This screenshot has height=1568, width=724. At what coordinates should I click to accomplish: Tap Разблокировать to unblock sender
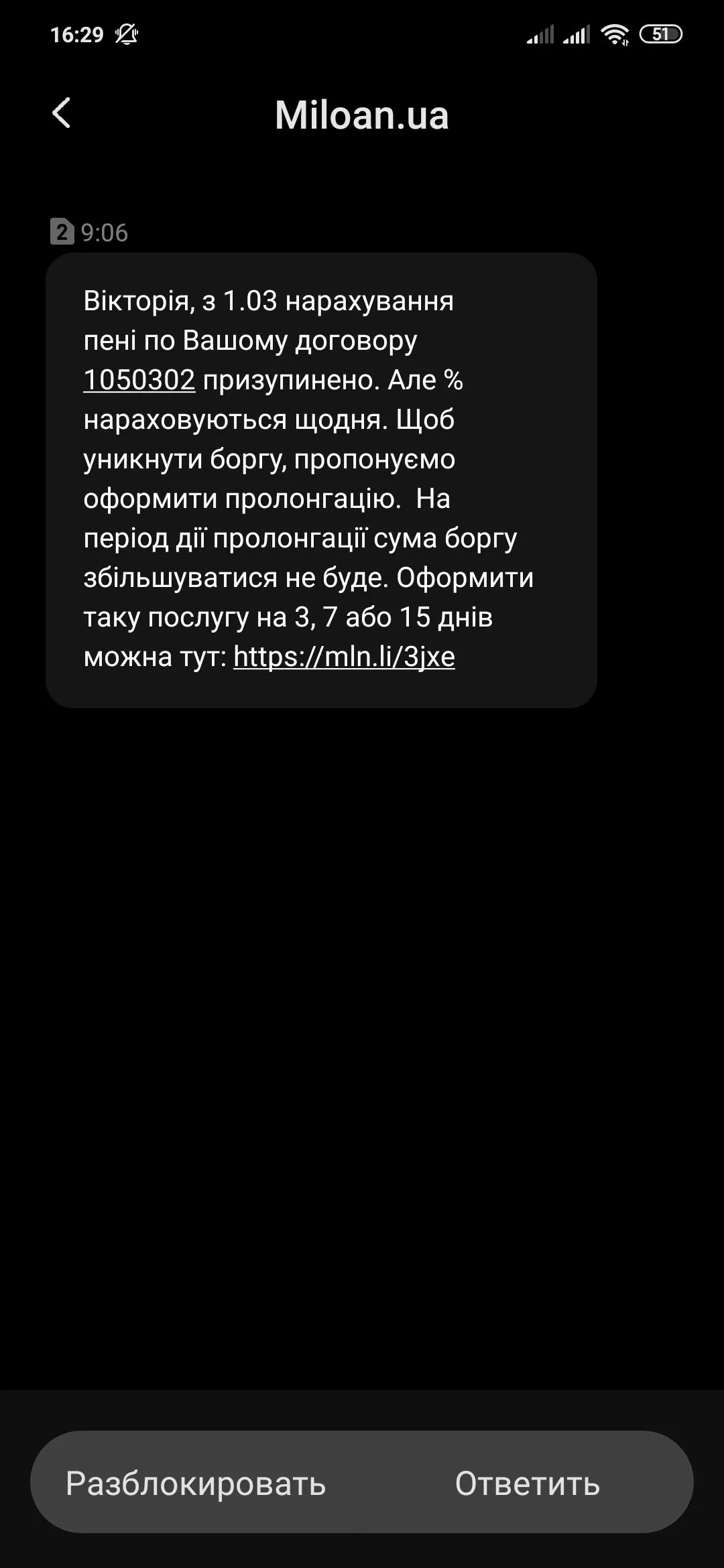pyautogui.click(x=196, y=1483)
